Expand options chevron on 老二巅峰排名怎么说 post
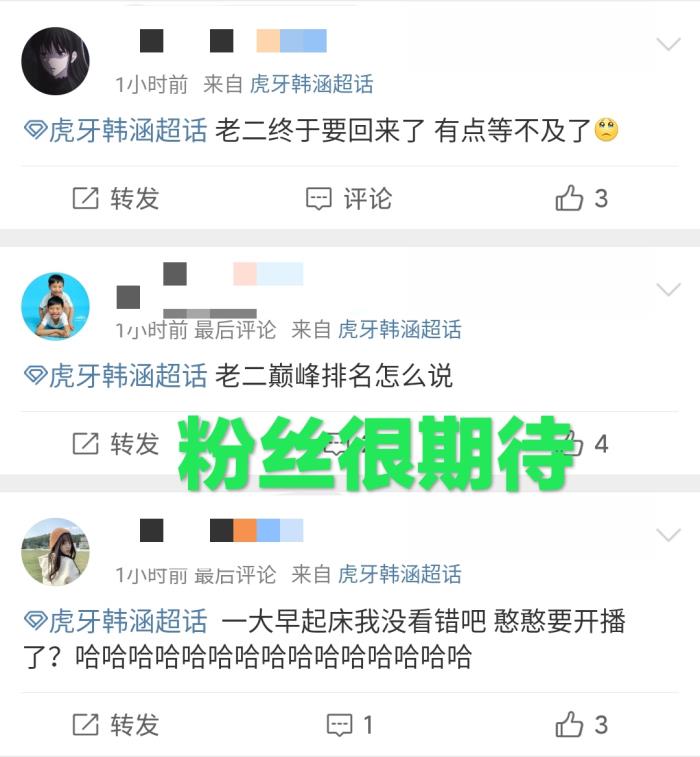This screenshot has height=757, width=700. (667, 290)
